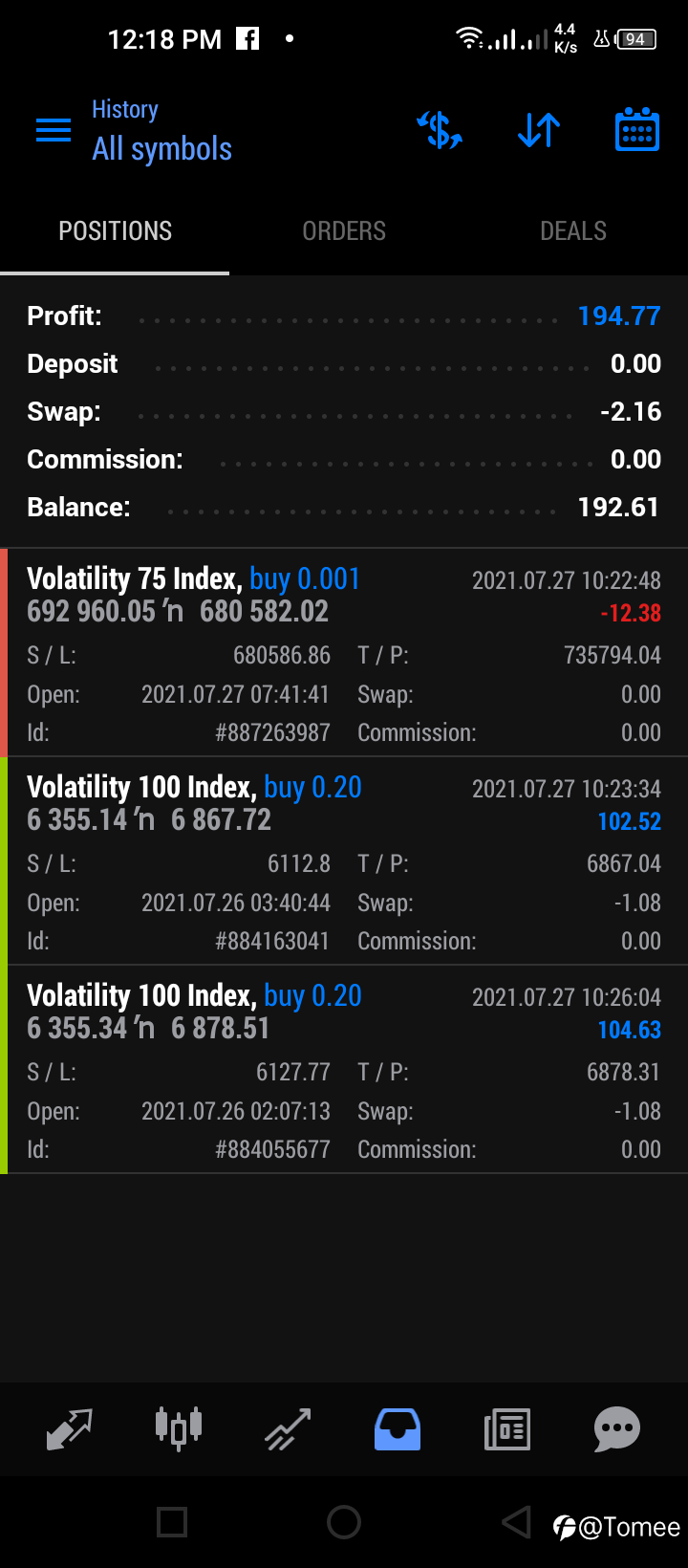Open Volatility 100 Index position #884163041
Image resolution: width=688 pixels, height=1568 pixels.
point(344,861)
